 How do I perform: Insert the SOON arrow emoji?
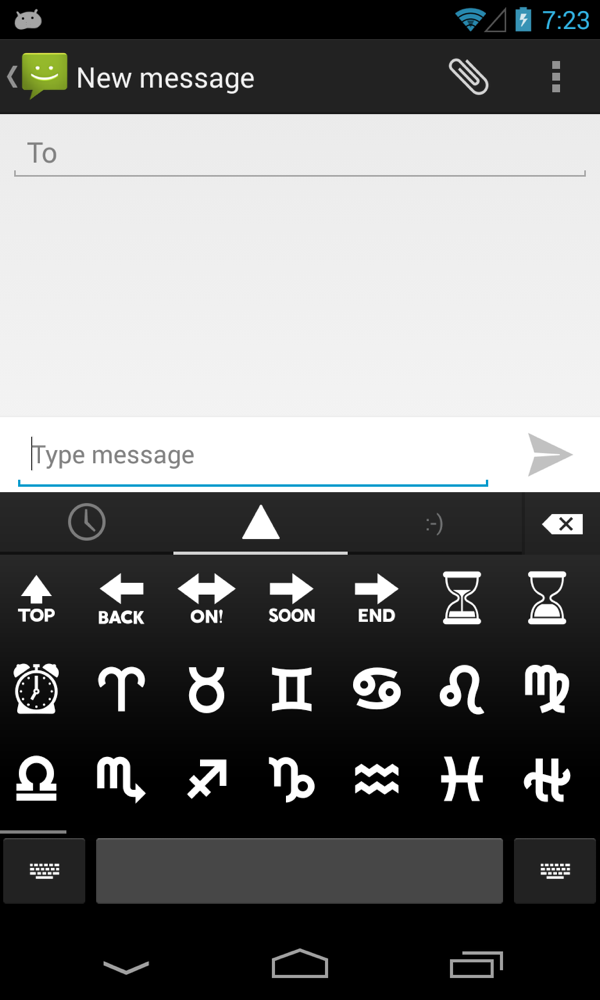tap(291, 600)
